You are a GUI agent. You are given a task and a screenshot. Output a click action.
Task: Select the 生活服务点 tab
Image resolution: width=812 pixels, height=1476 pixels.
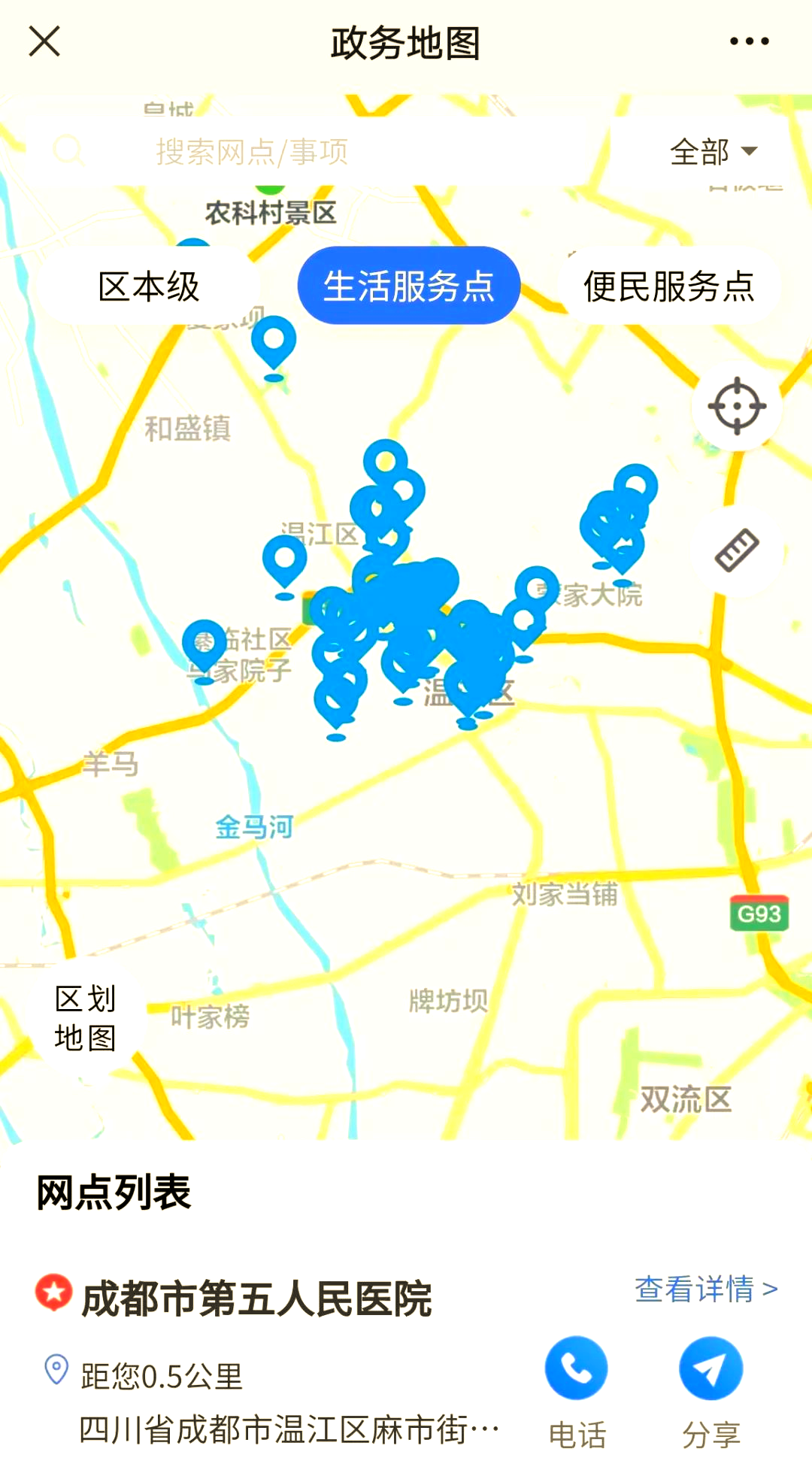409,286
